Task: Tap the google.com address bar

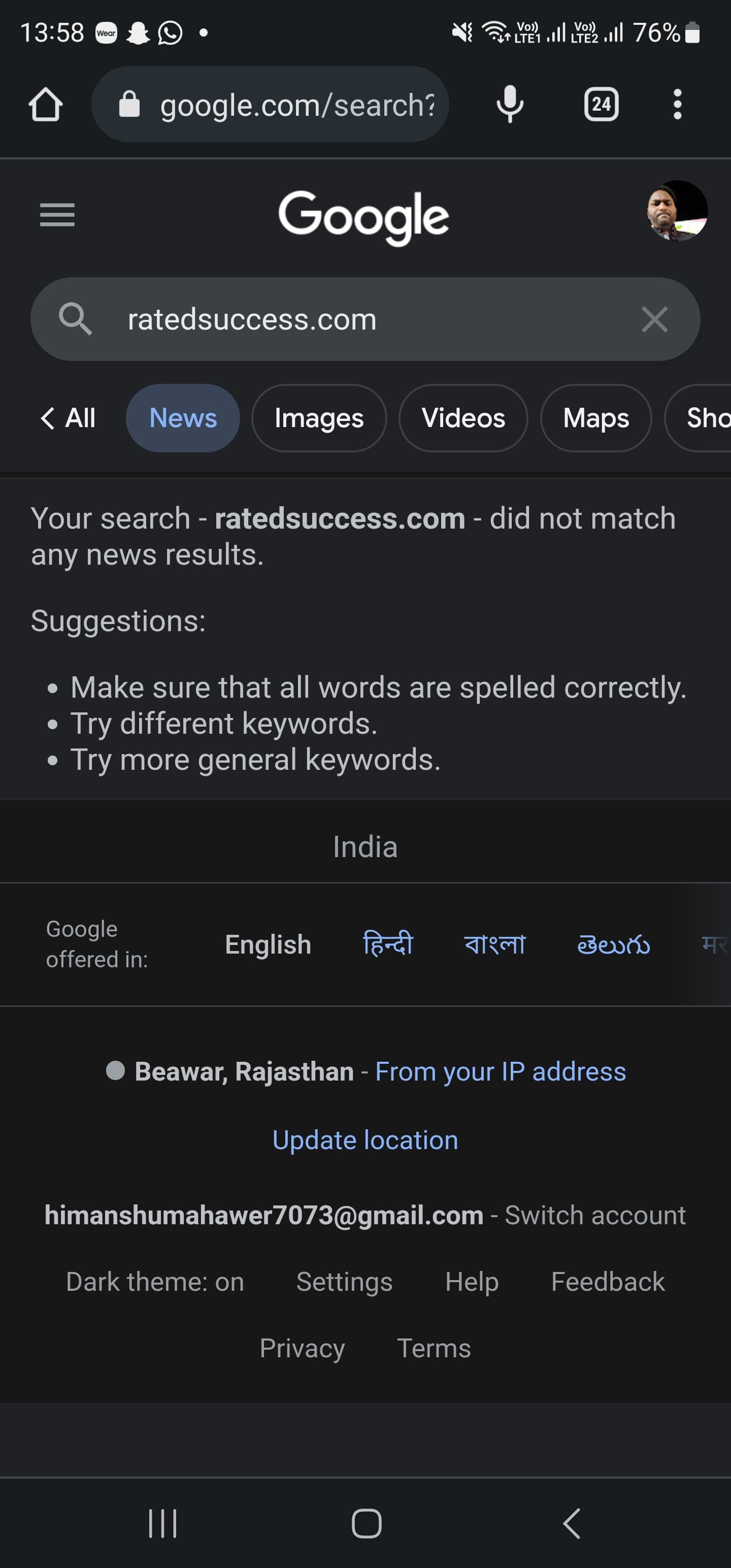Action: [x=270, y=105]
